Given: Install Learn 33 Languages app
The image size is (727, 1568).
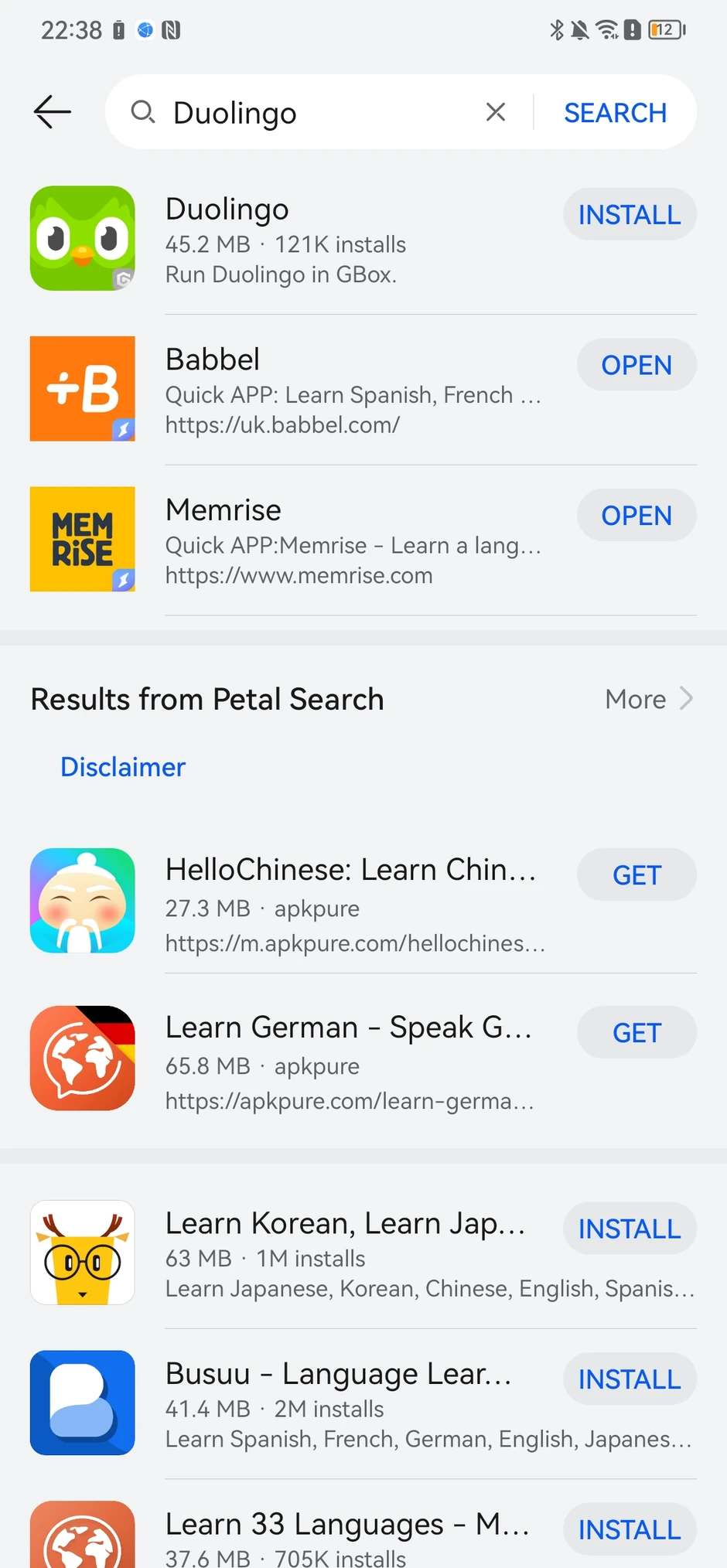Looking at the screenshot, I should (629, 1529).
